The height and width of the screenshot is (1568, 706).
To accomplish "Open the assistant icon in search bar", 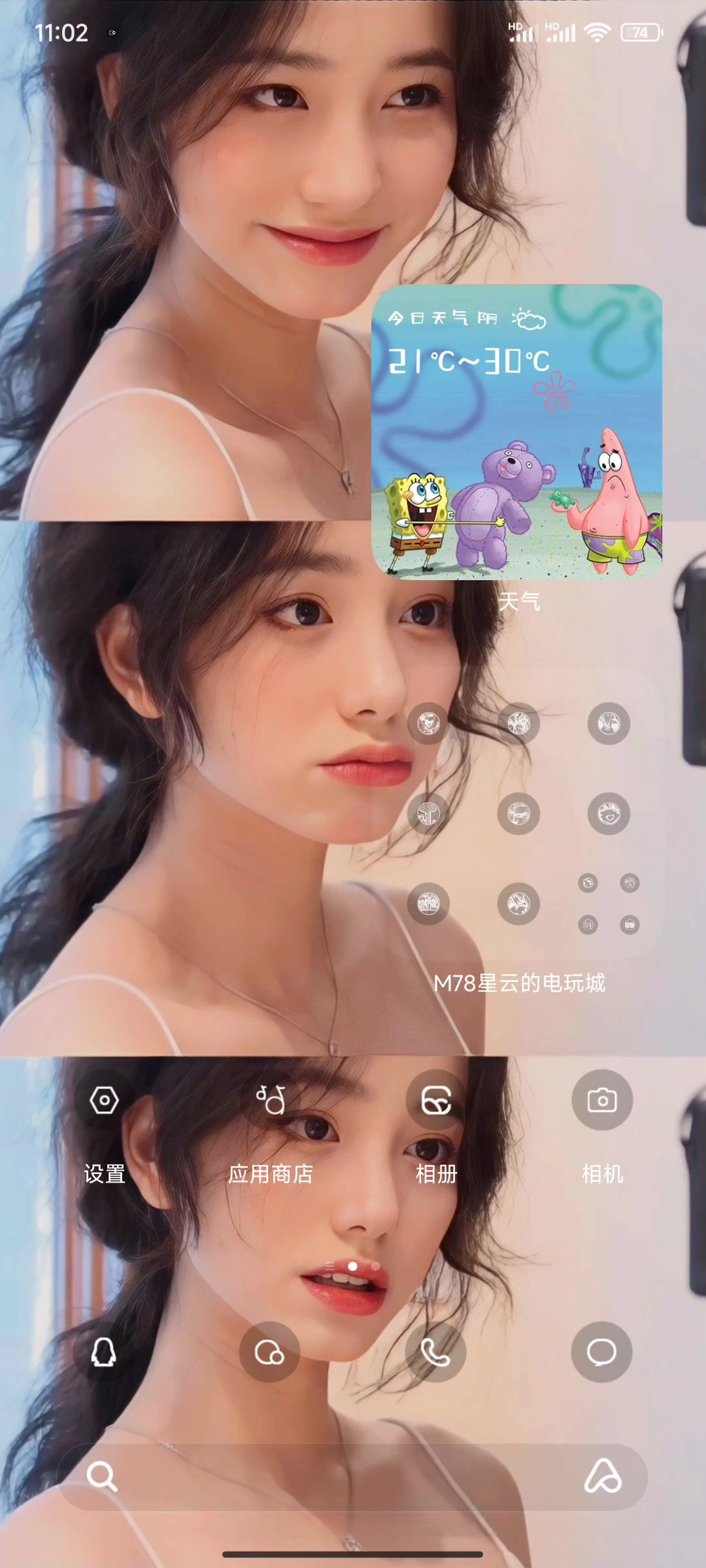I will [x=603, y=1477].
